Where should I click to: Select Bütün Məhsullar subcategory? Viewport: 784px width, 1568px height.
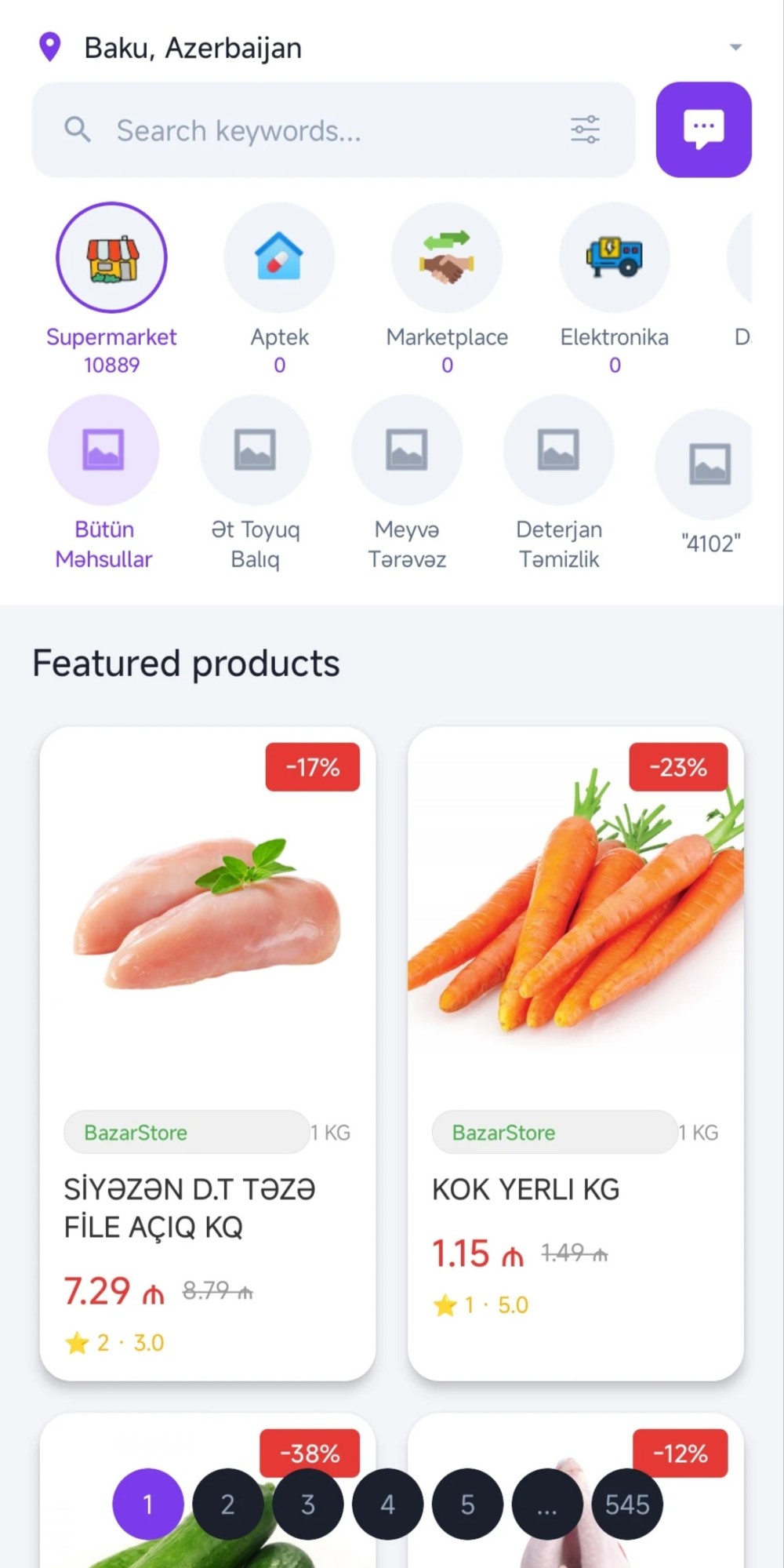[103, 483]
